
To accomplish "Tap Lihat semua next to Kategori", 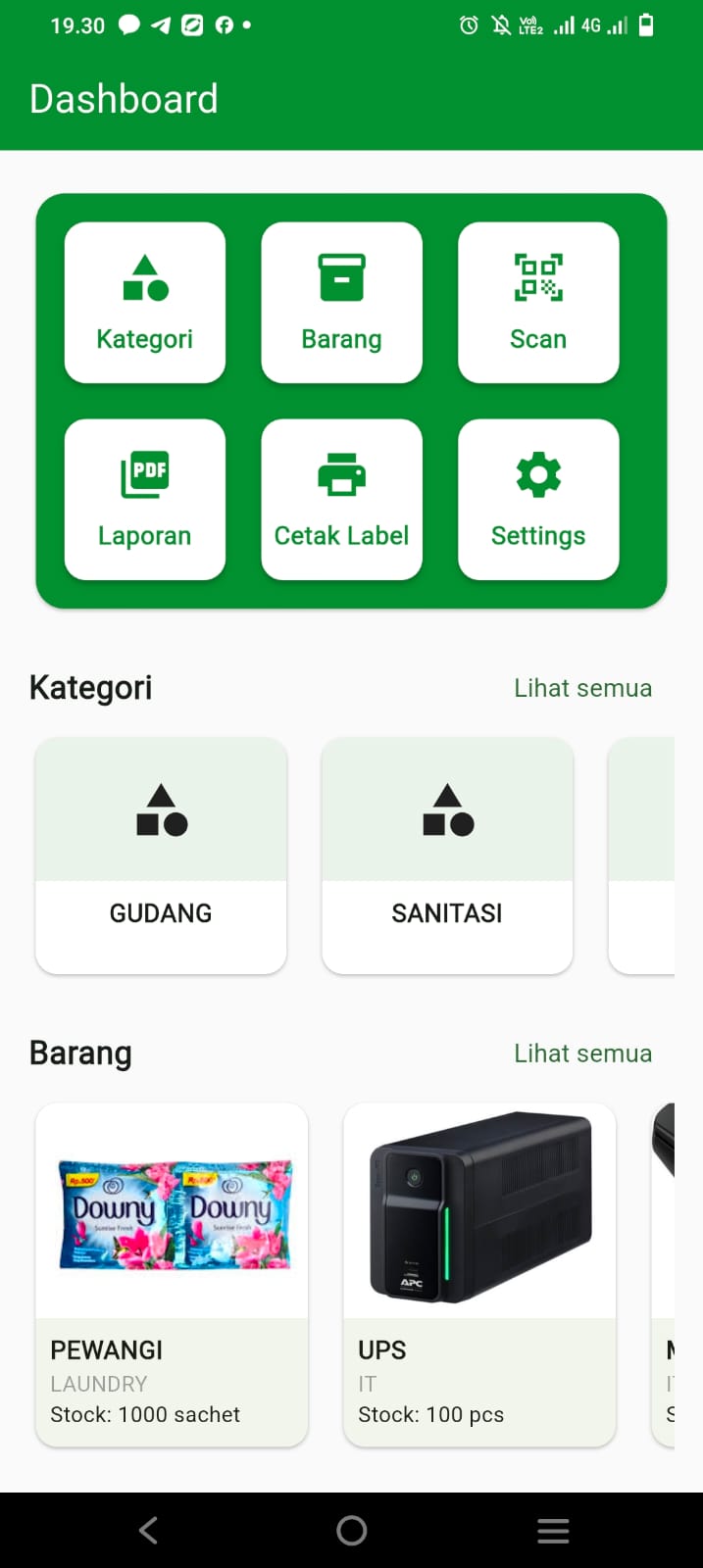I will coord(582,688).
